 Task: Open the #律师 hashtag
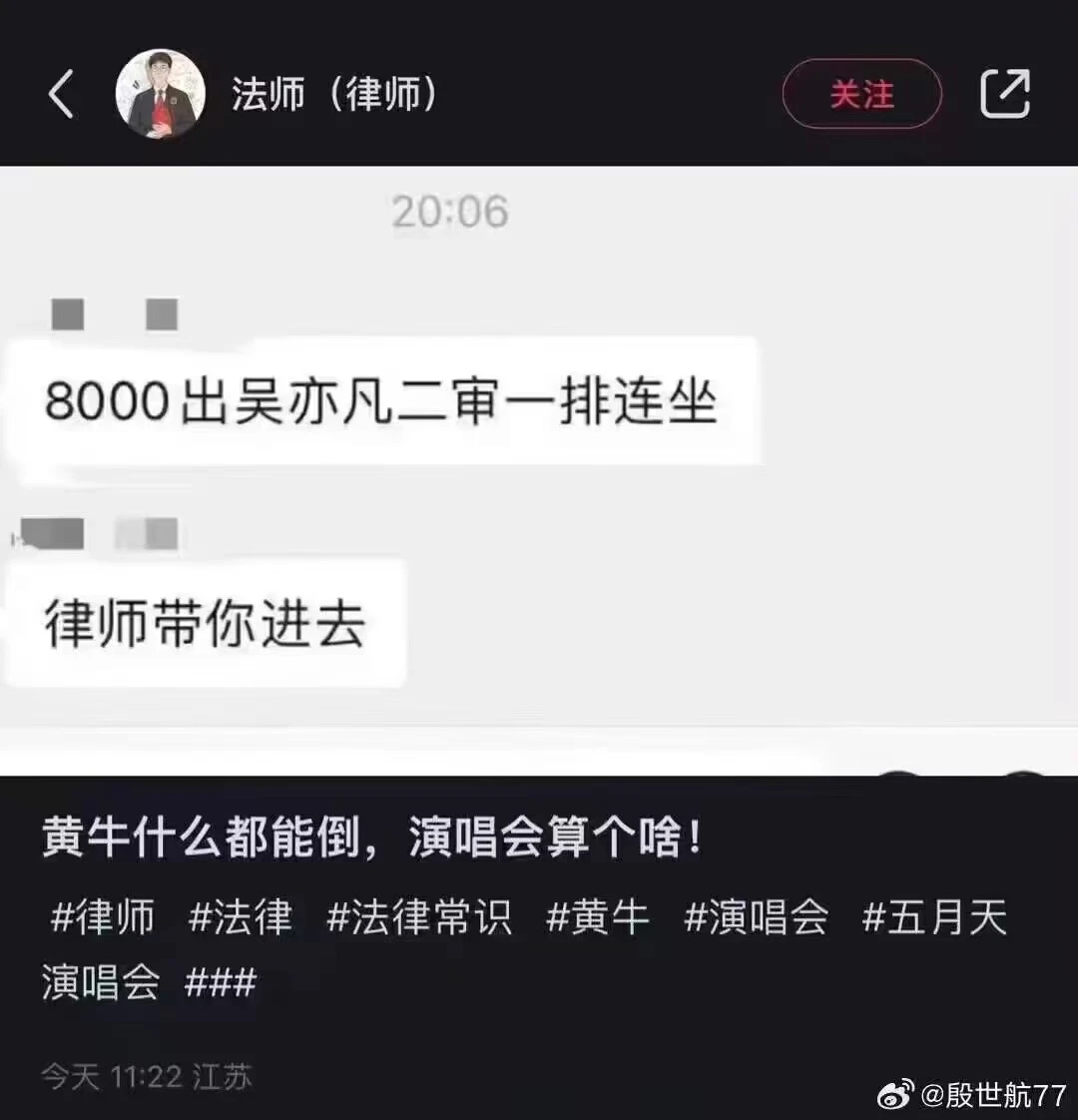103,916
